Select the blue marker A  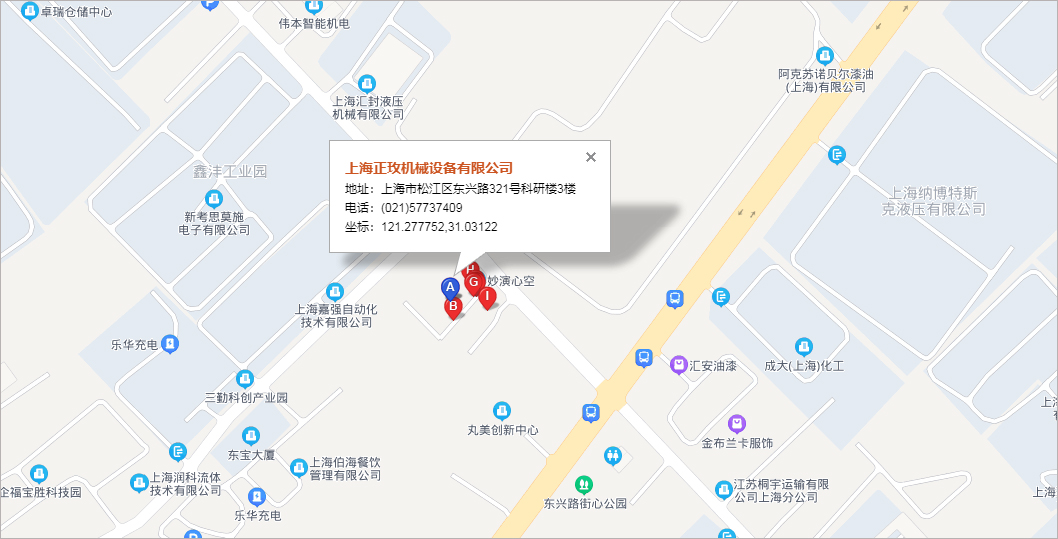pos(450,287)
